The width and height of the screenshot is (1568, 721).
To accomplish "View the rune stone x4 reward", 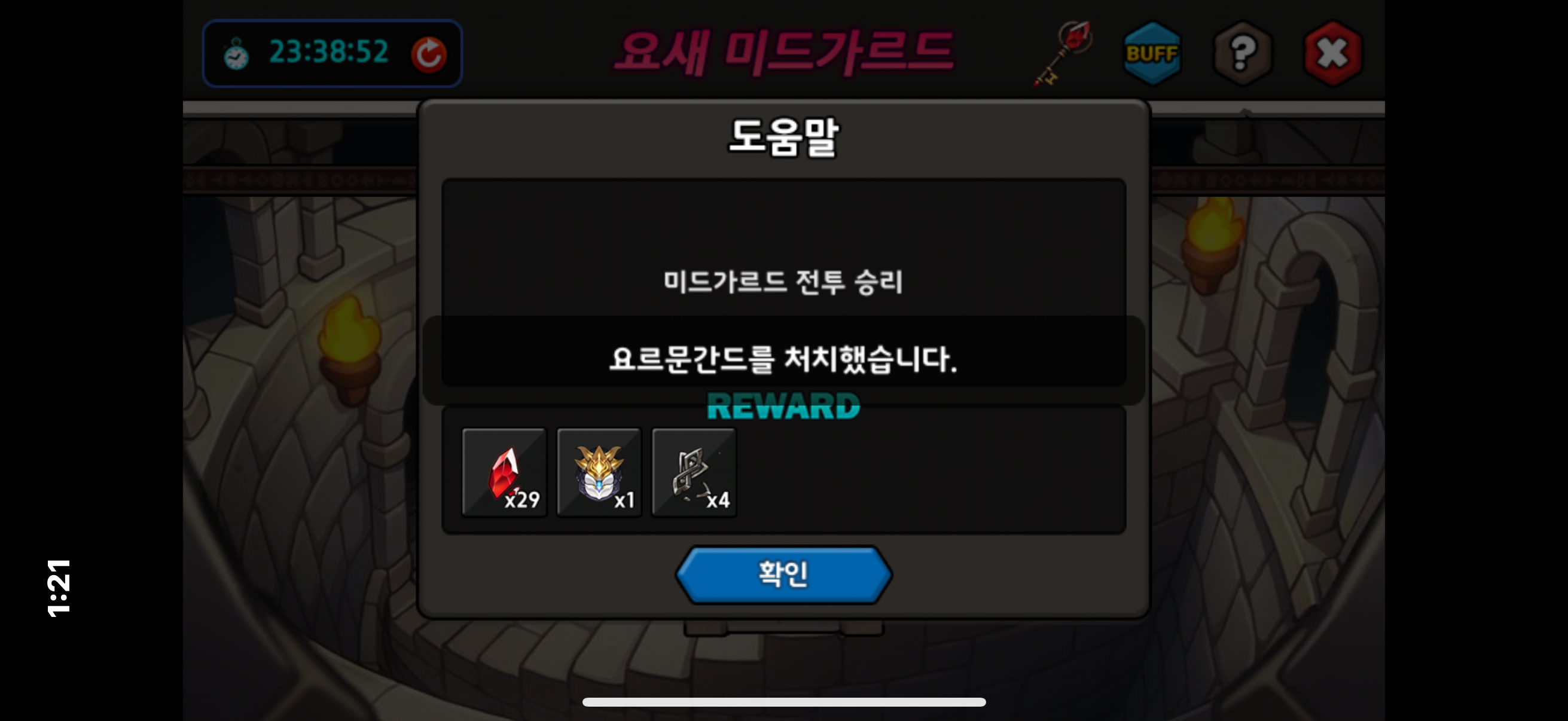I will point(694,472).
